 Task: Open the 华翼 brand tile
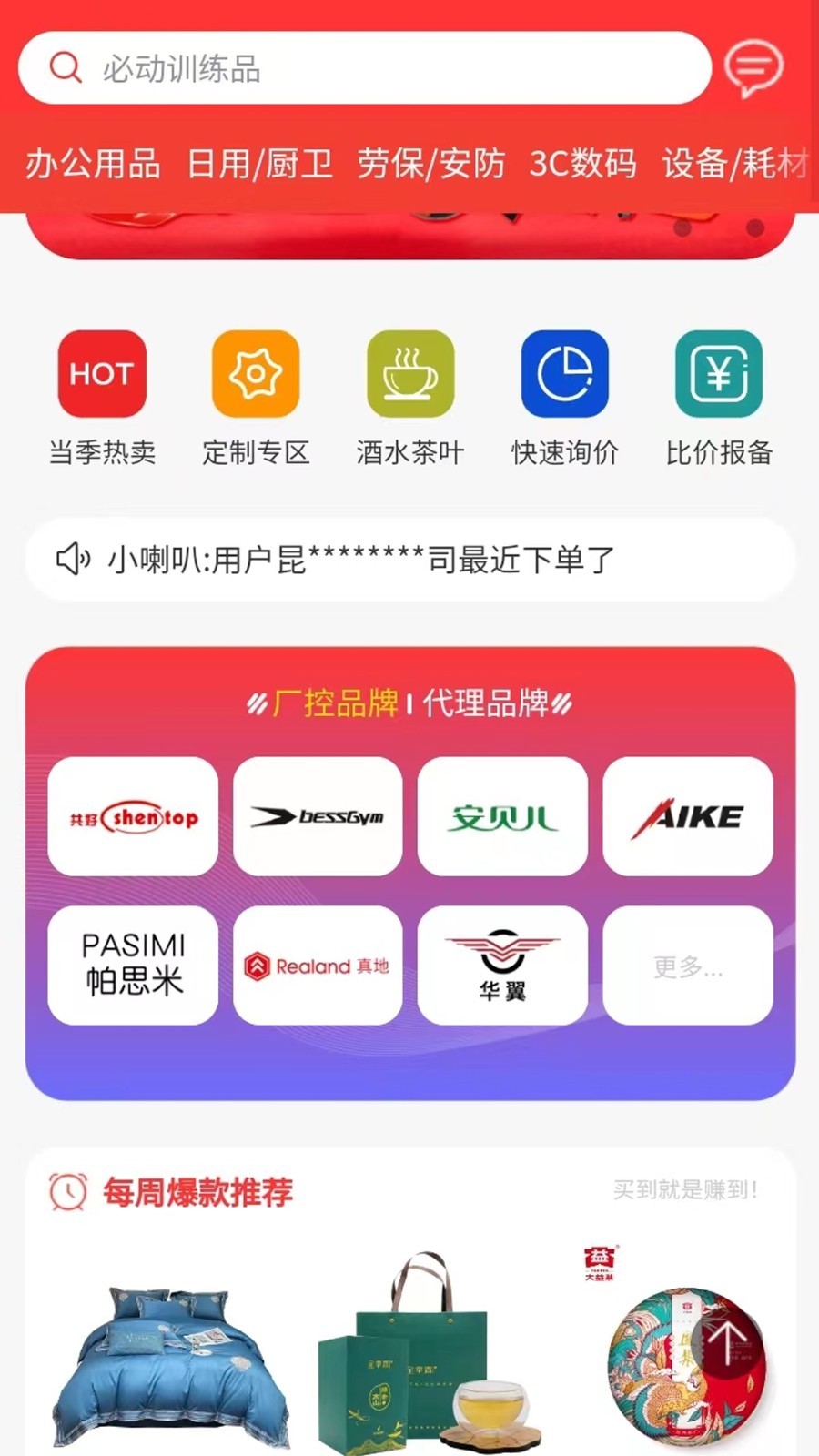pos(502,965)
